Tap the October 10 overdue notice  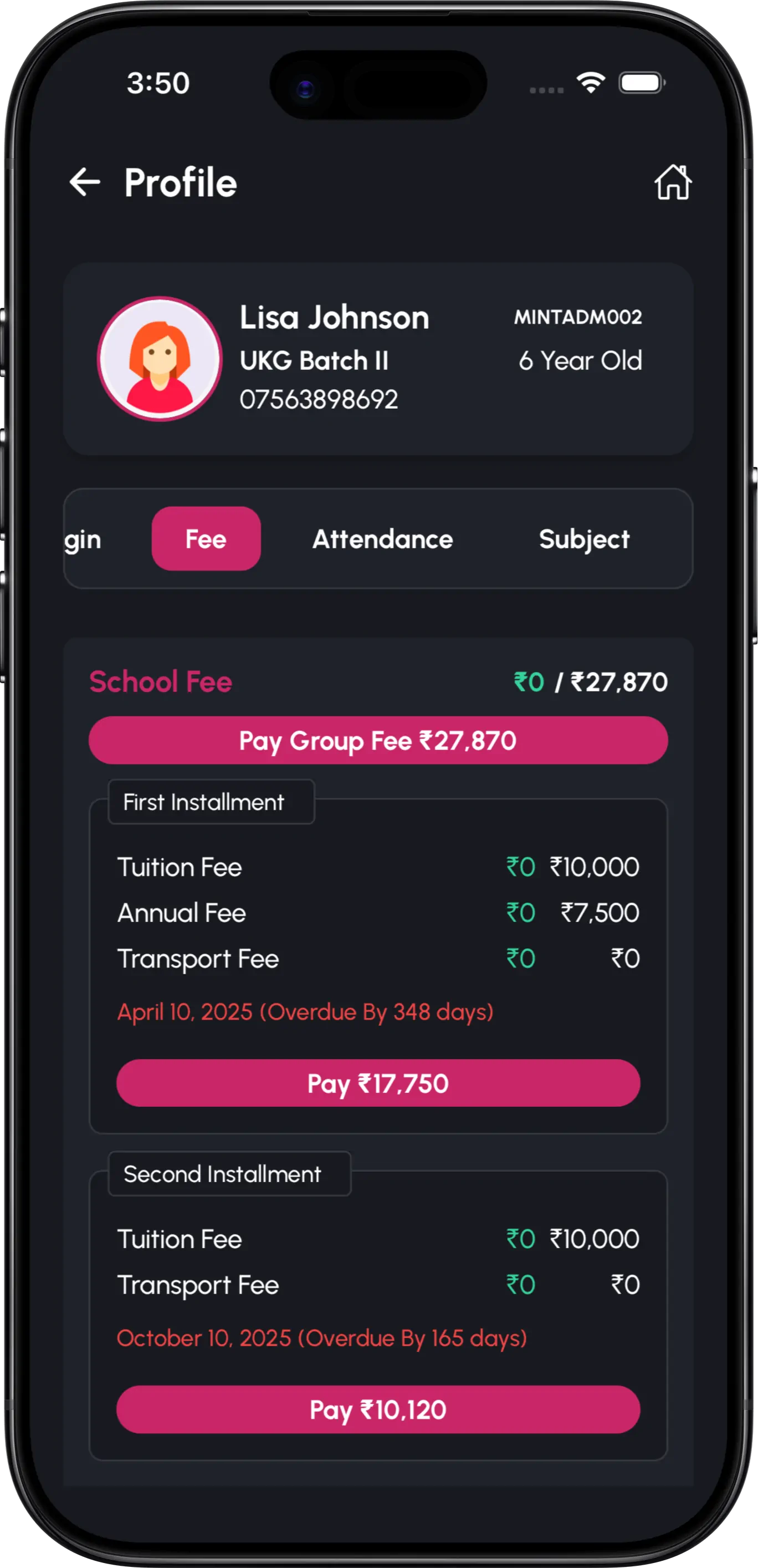tap(322, 1337)
